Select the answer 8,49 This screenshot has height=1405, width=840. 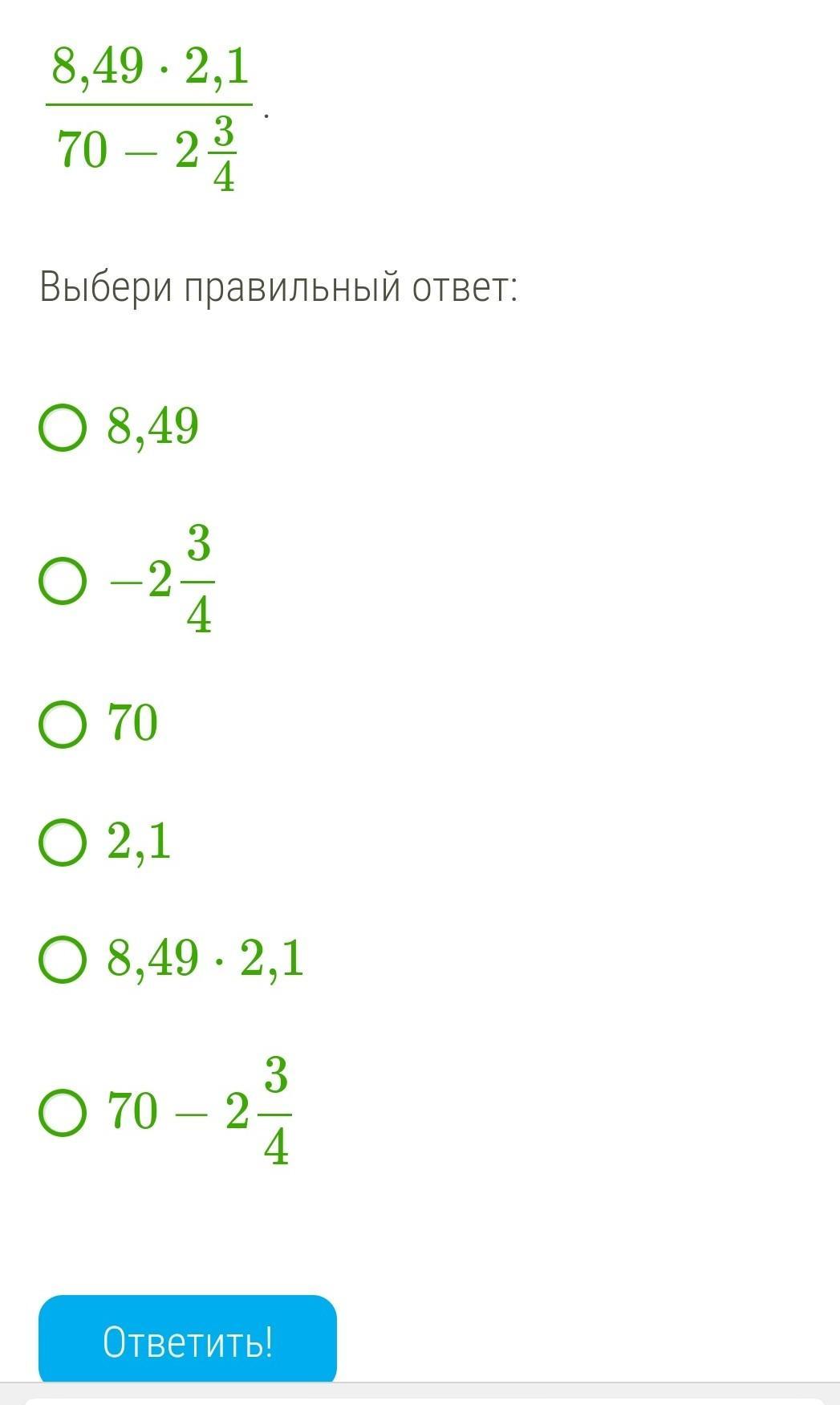tap(63, 428)
